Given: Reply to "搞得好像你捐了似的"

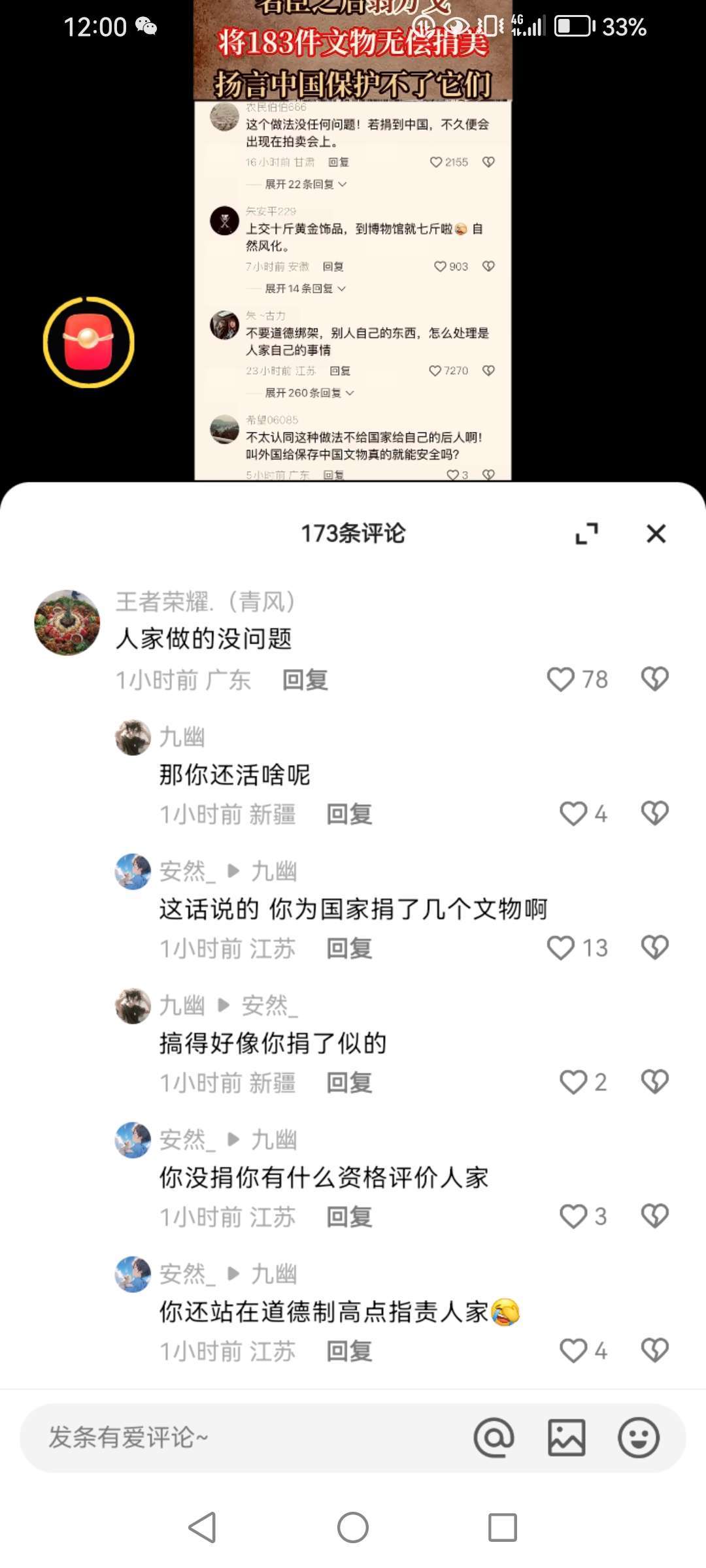Looking at the screenshot, I should [x=349, y=1083].
